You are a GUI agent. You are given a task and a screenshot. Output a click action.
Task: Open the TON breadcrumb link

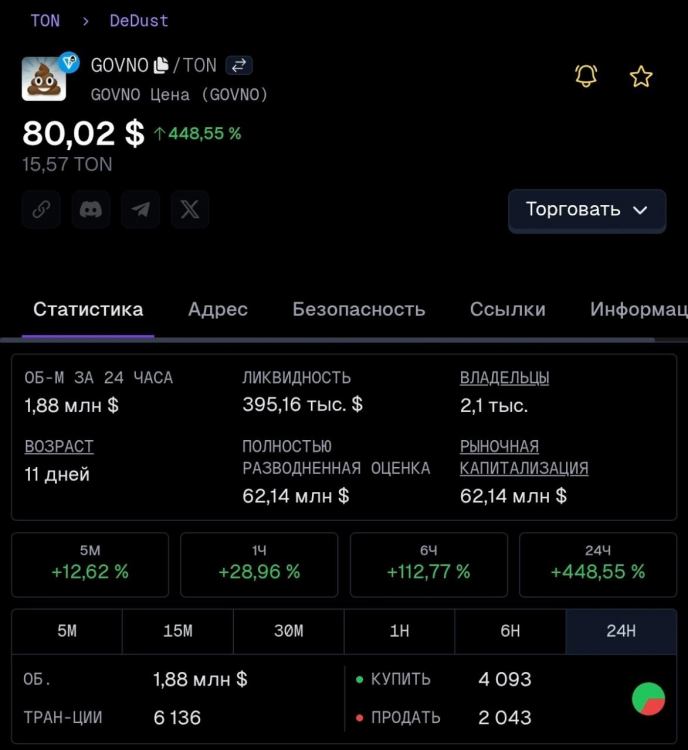(x=45, y=20)
